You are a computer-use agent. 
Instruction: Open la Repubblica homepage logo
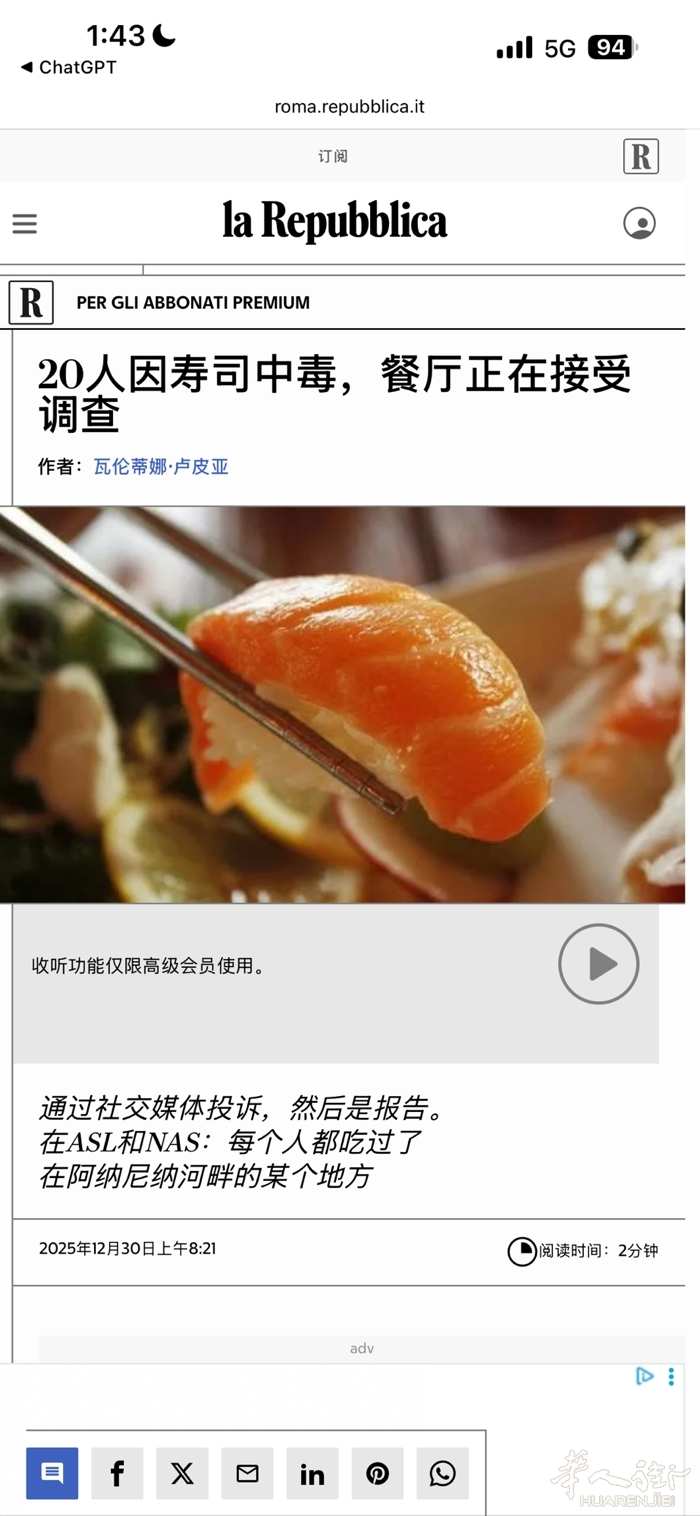[334, 221]
